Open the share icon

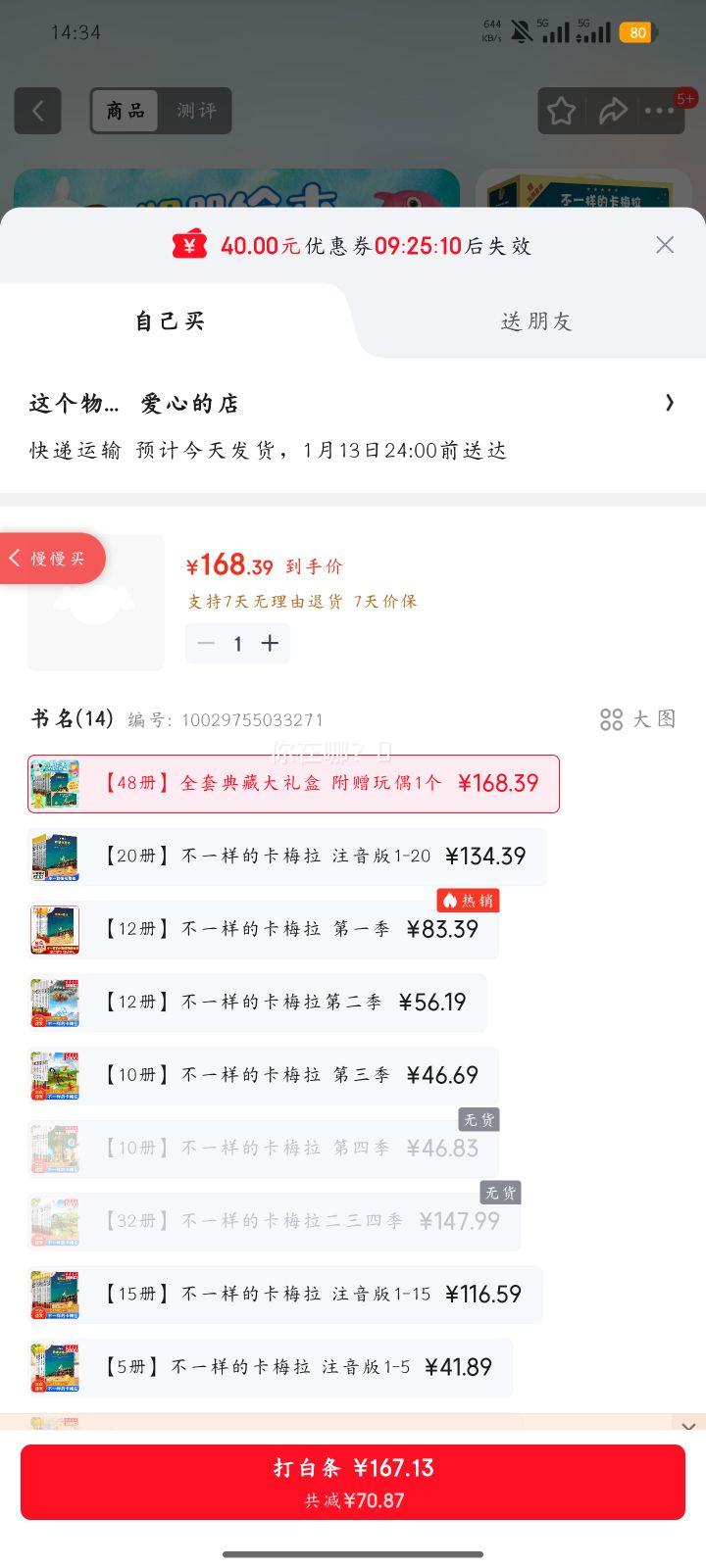[x=614, y=111]
